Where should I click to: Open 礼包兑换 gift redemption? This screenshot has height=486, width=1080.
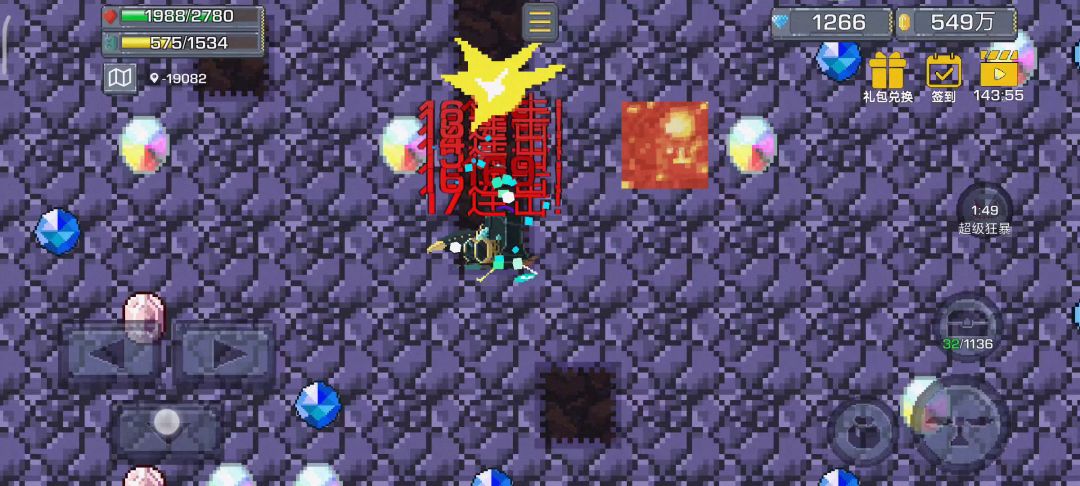(x=887, y=77)
